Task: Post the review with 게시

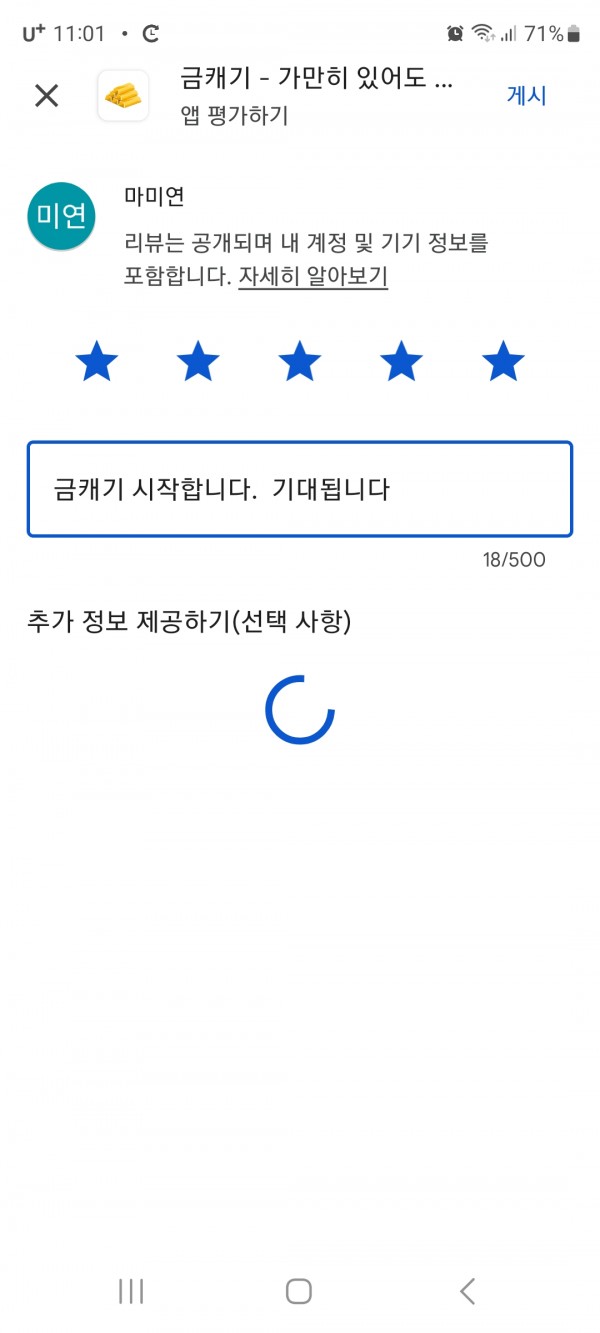Action: click(526, 96)
